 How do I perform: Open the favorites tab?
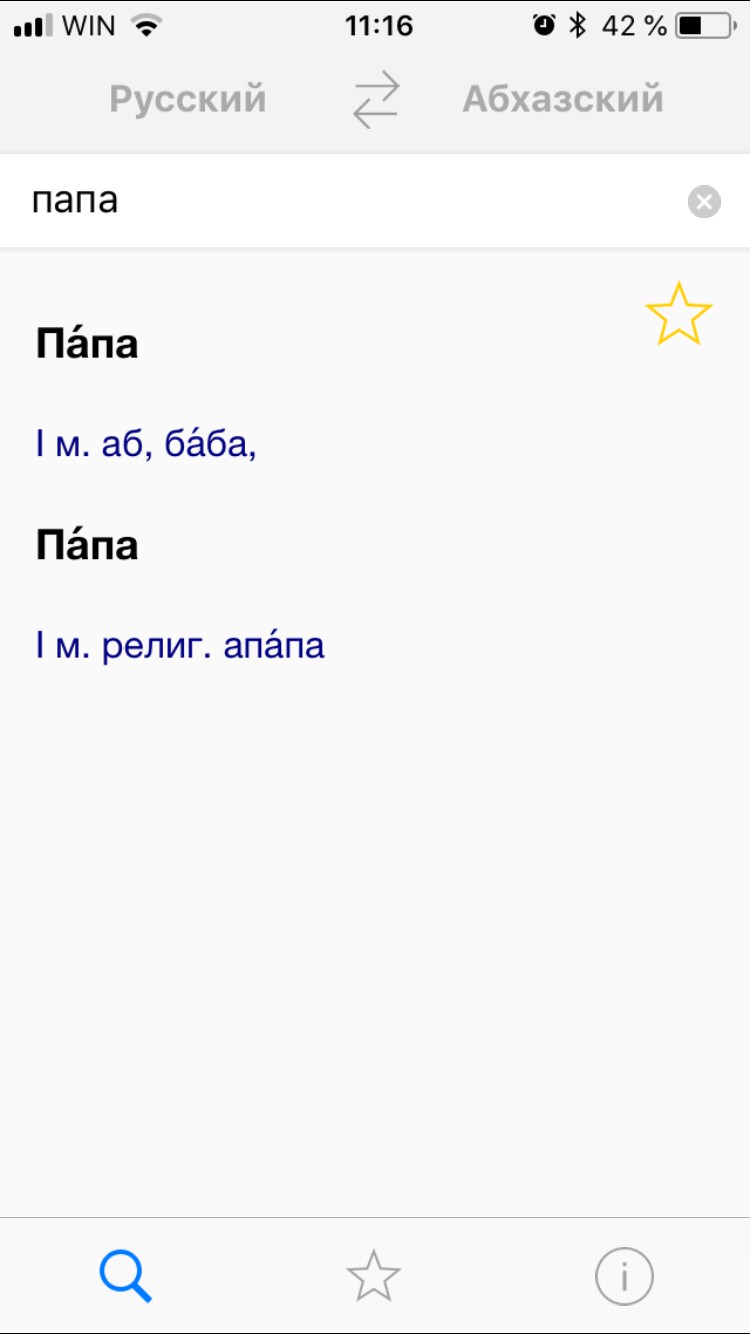coord(374,1277)
